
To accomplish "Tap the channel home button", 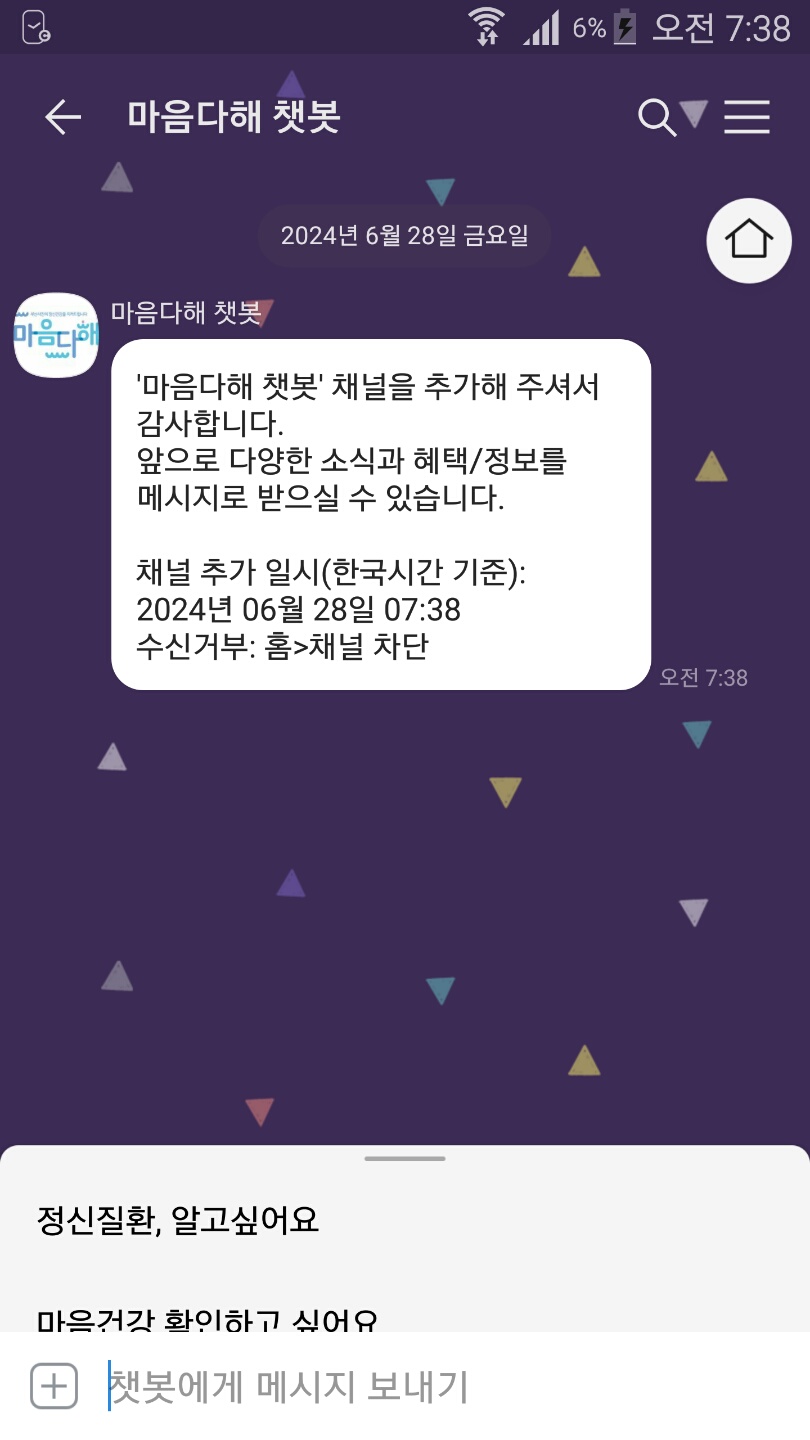I will 748,240.
